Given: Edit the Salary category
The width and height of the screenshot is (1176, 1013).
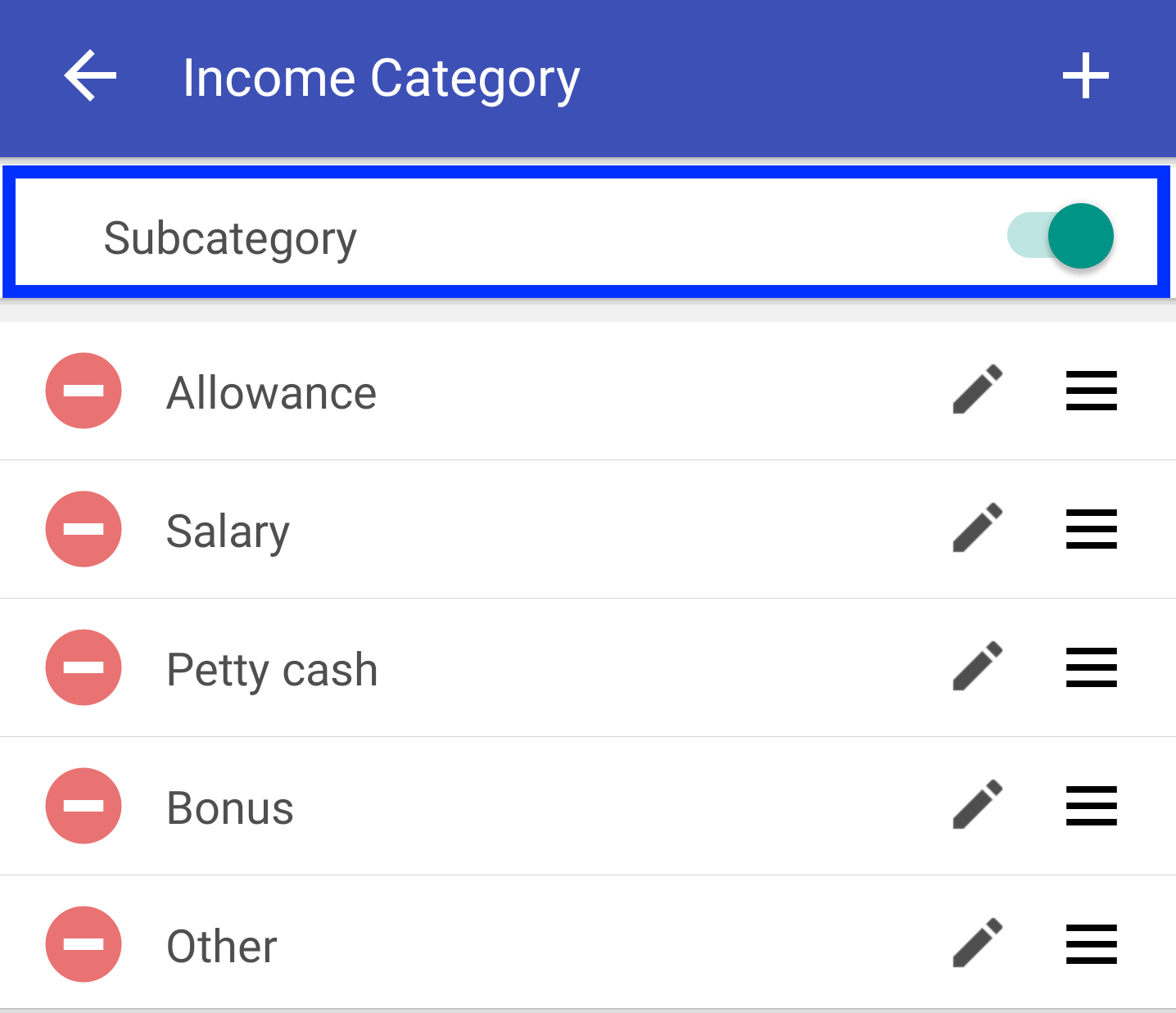Looking at the screenshot, I should pyautogui.click(x=978, y=528).
